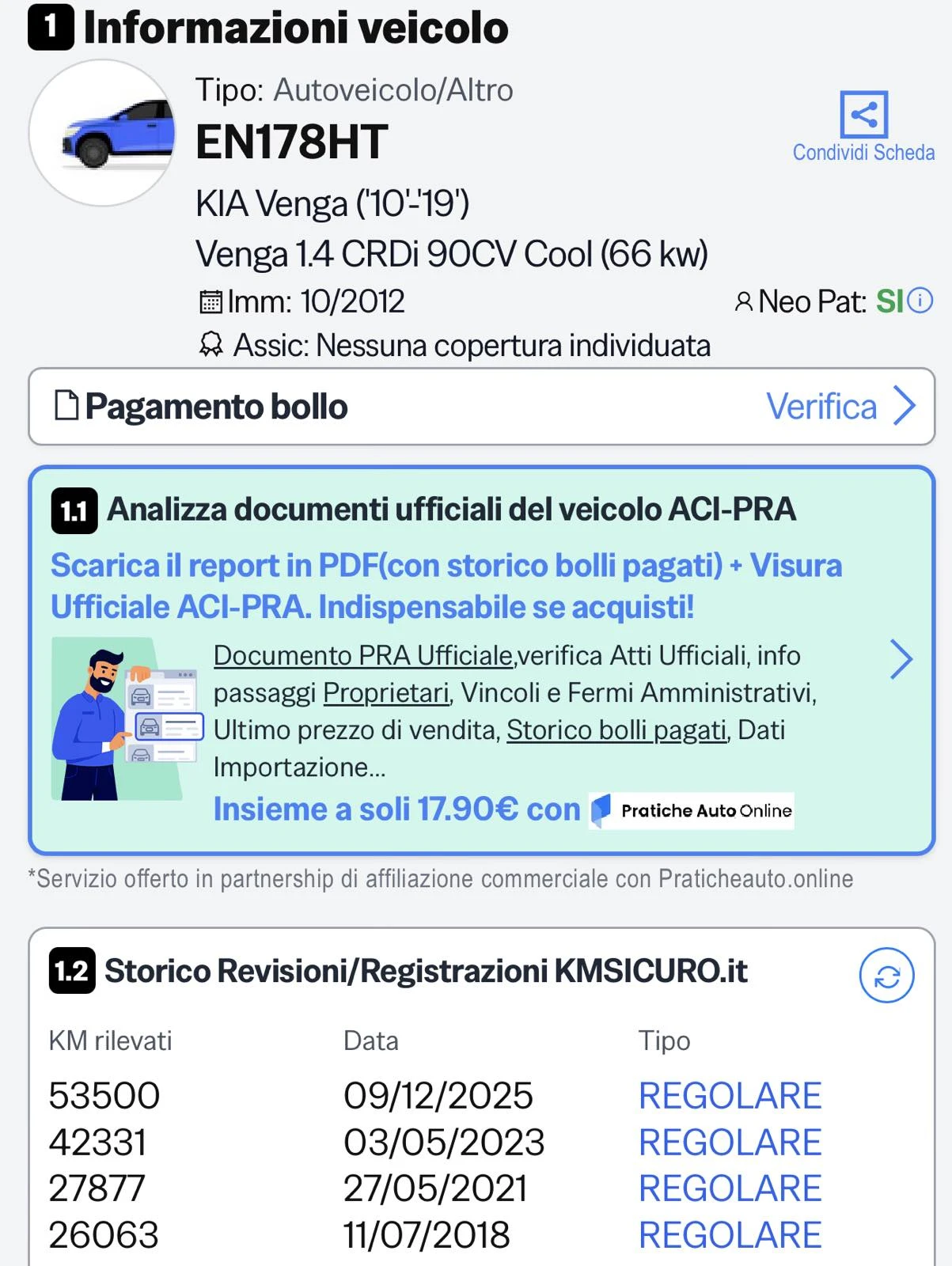Open the Storico bolli pagati link
This screenshot has height=1266, width=952.
(616, 730)
